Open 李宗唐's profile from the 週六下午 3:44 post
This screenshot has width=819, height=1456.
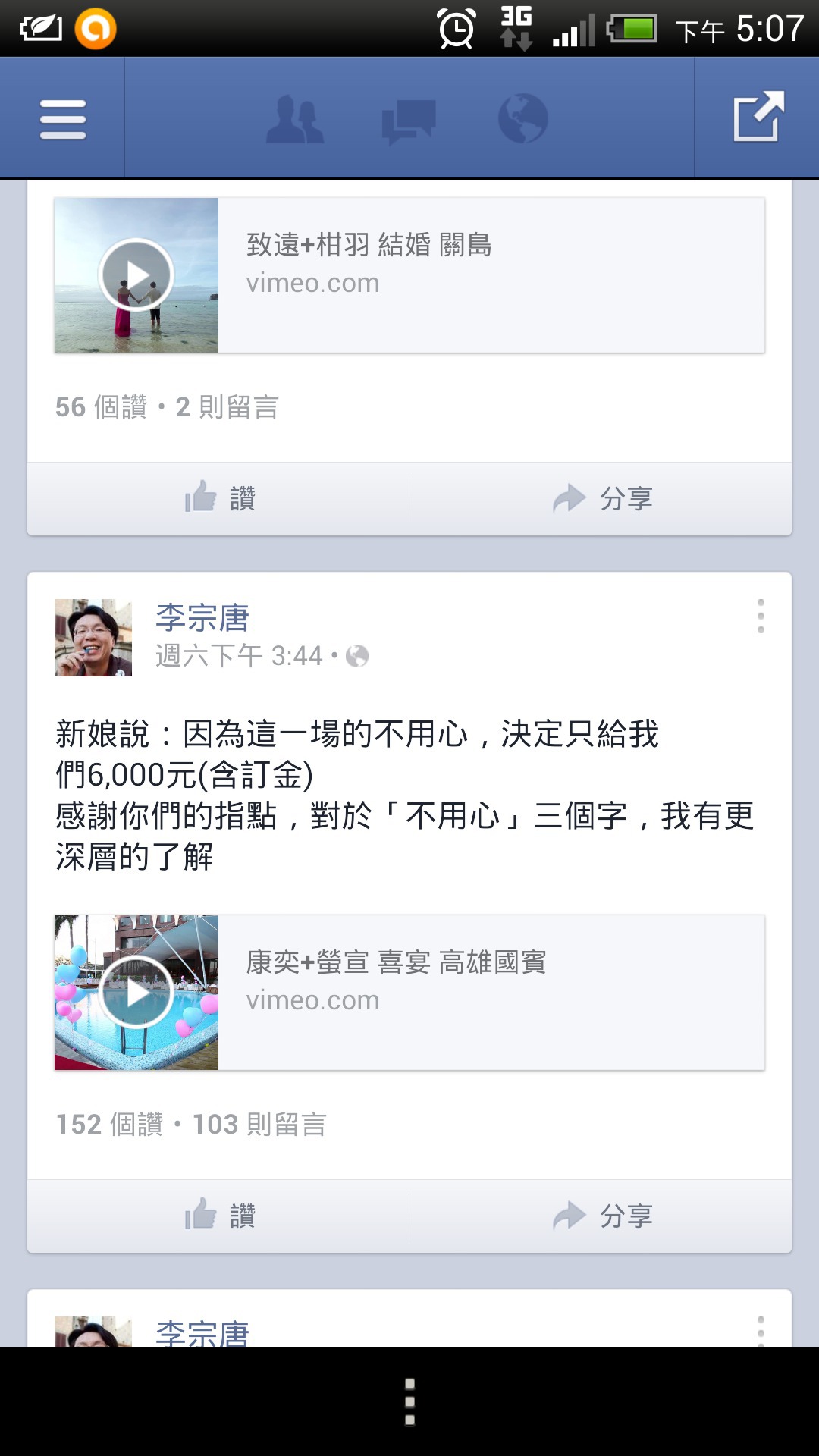[202, 617]
